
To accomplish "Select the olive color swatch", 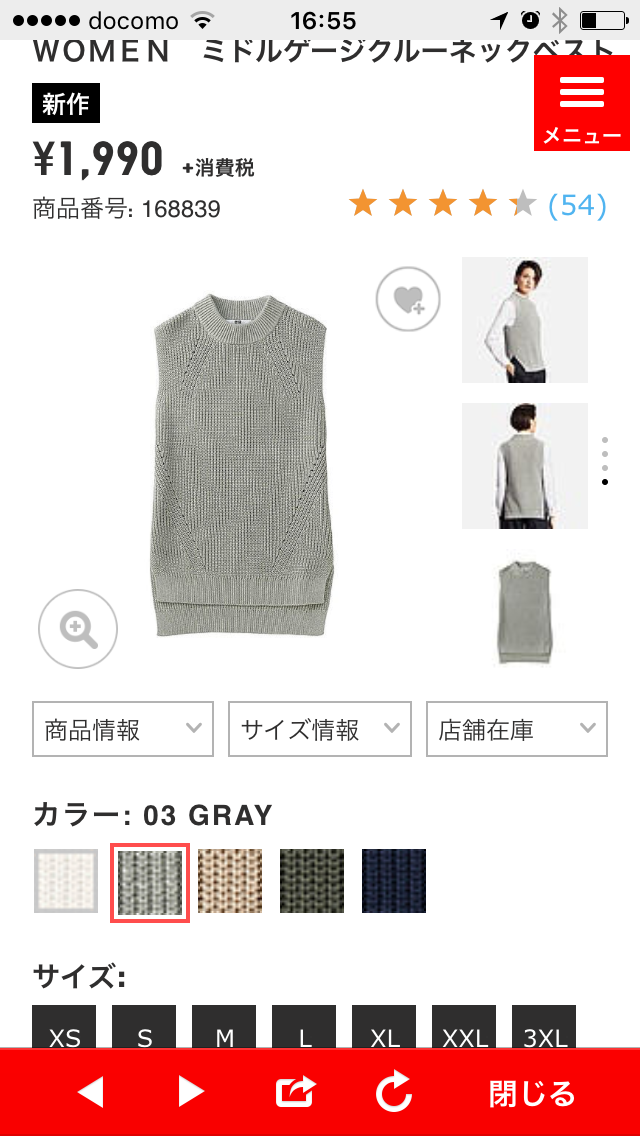I will pos(312,881).
